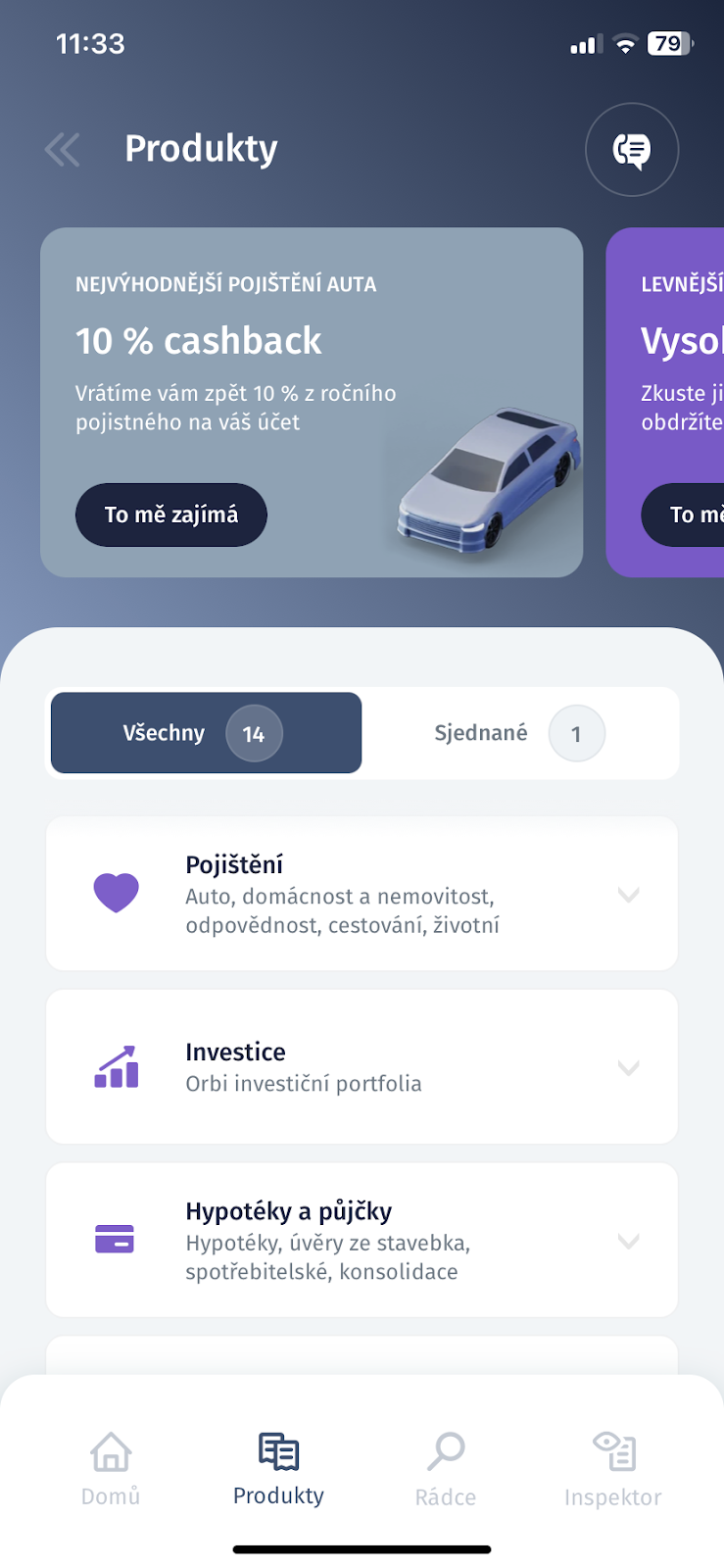
Task: Open the Rádce tab
Action: pos(446,1468)
